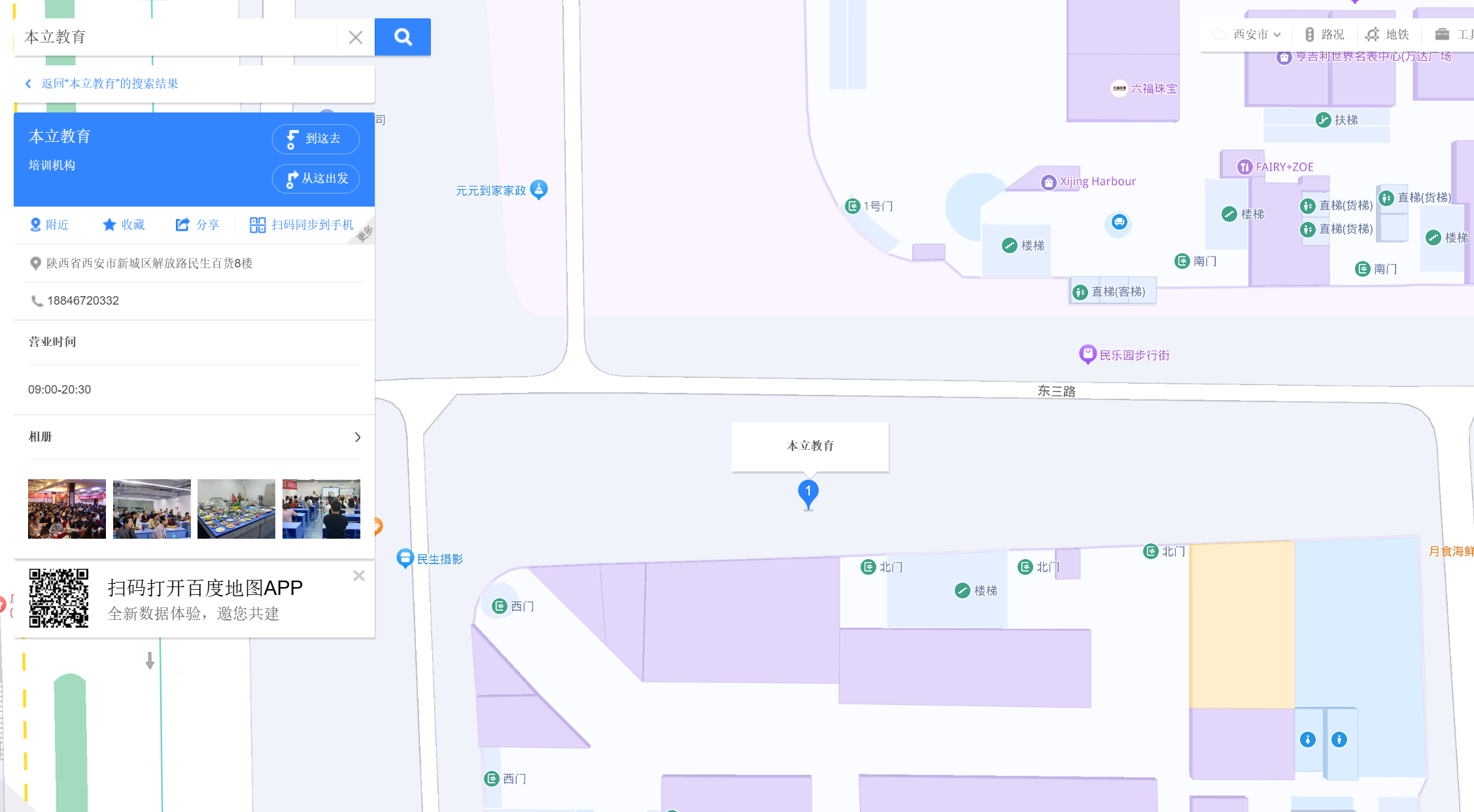1474x812 pixels.
Task: Get directions with 到这去
Action: (x=315, y=139)
